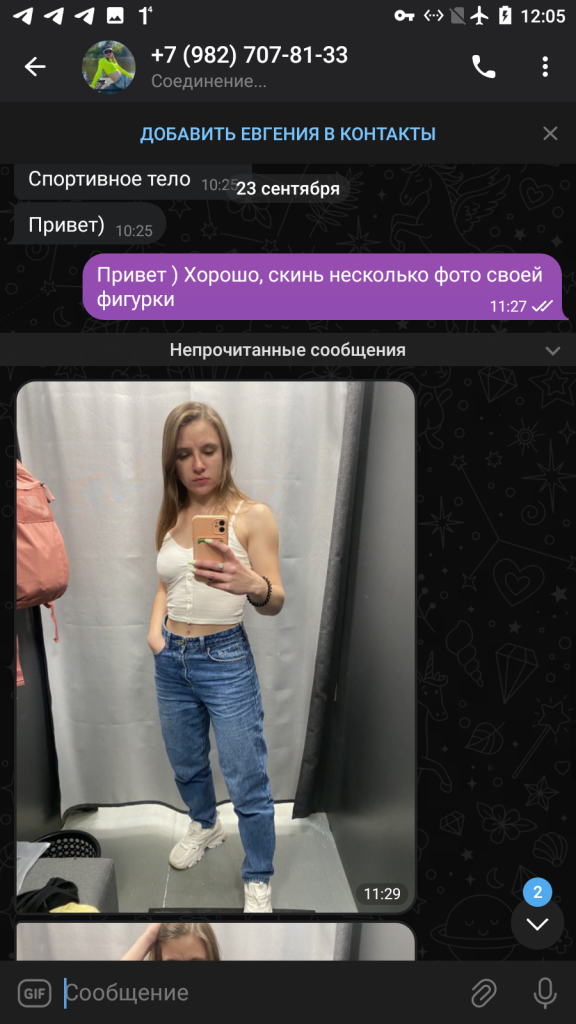Open the partially visible second photo
Screen dimensions: 576x1024
pos(216,941)
